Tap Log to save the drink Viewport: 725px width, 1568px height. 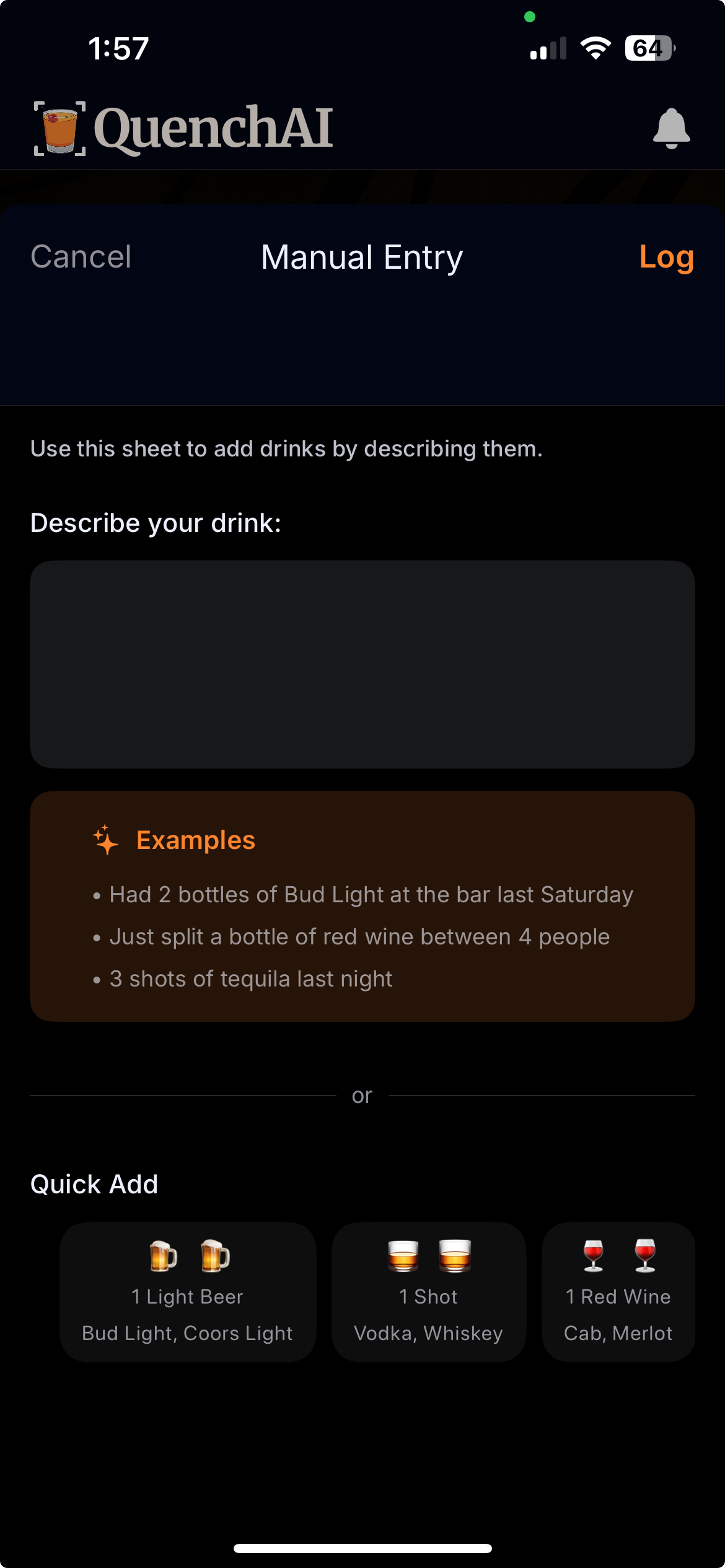tap(666, 256)
